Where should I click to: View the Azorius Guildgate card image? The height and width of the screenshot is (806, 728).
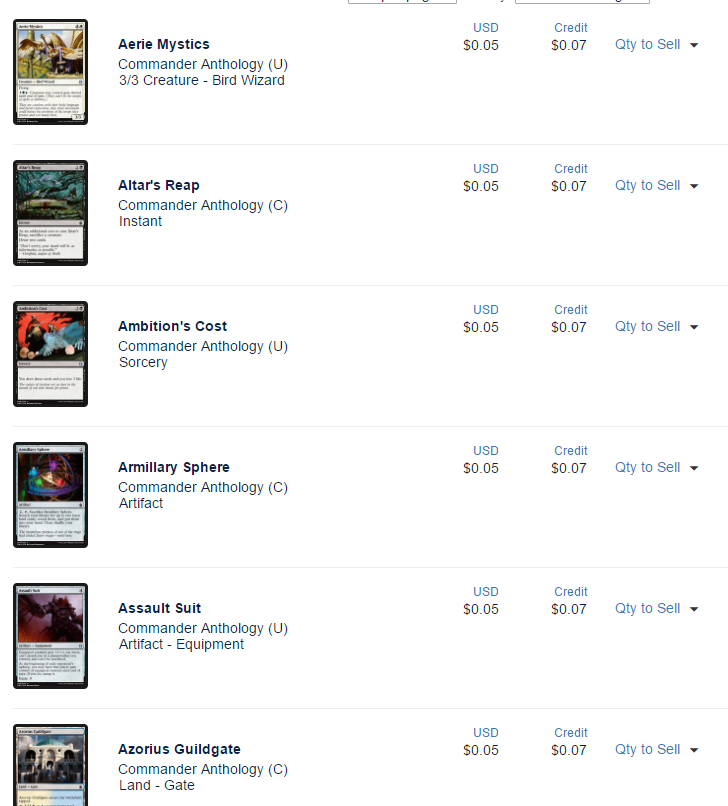coord(51,765)
